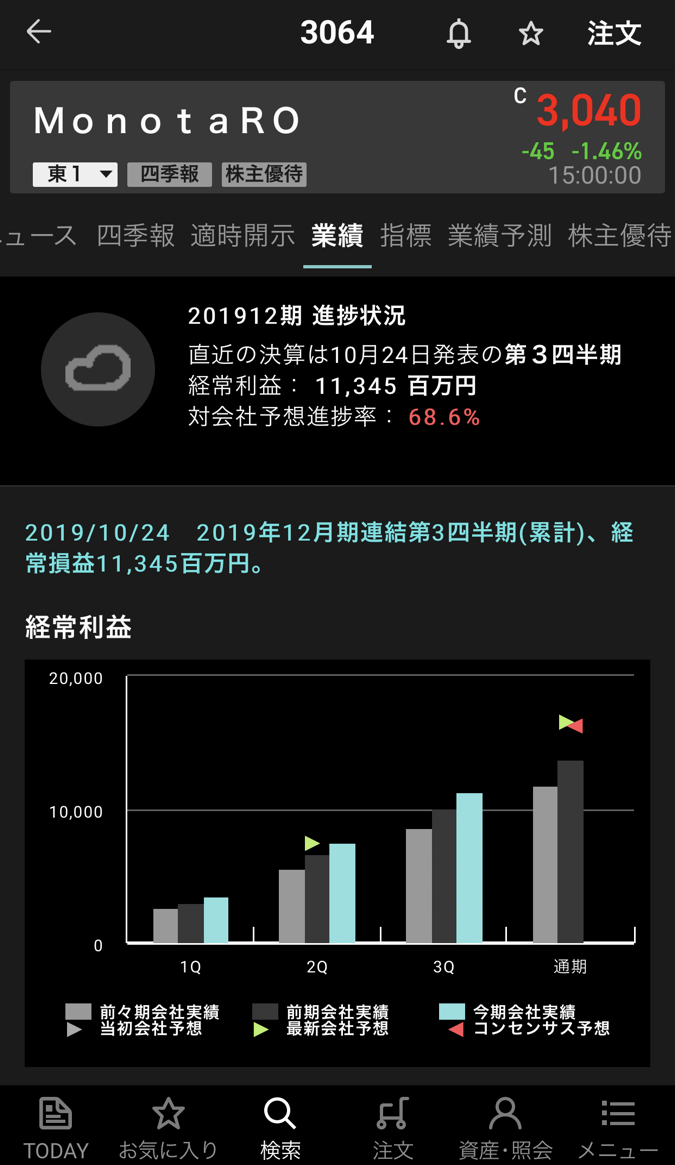Open the price alert bell
Screen dimensions: 675x1165
(458, 34)
